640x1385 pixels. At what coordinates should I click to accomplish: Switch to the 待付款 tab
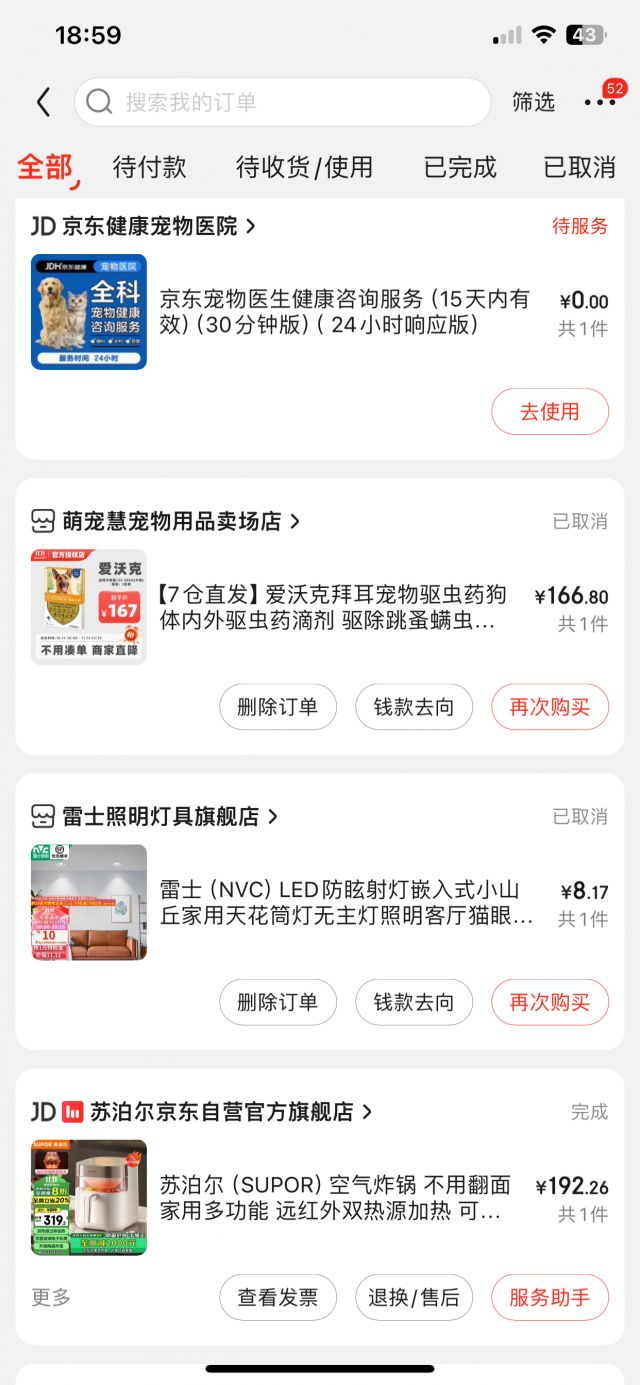150,167
